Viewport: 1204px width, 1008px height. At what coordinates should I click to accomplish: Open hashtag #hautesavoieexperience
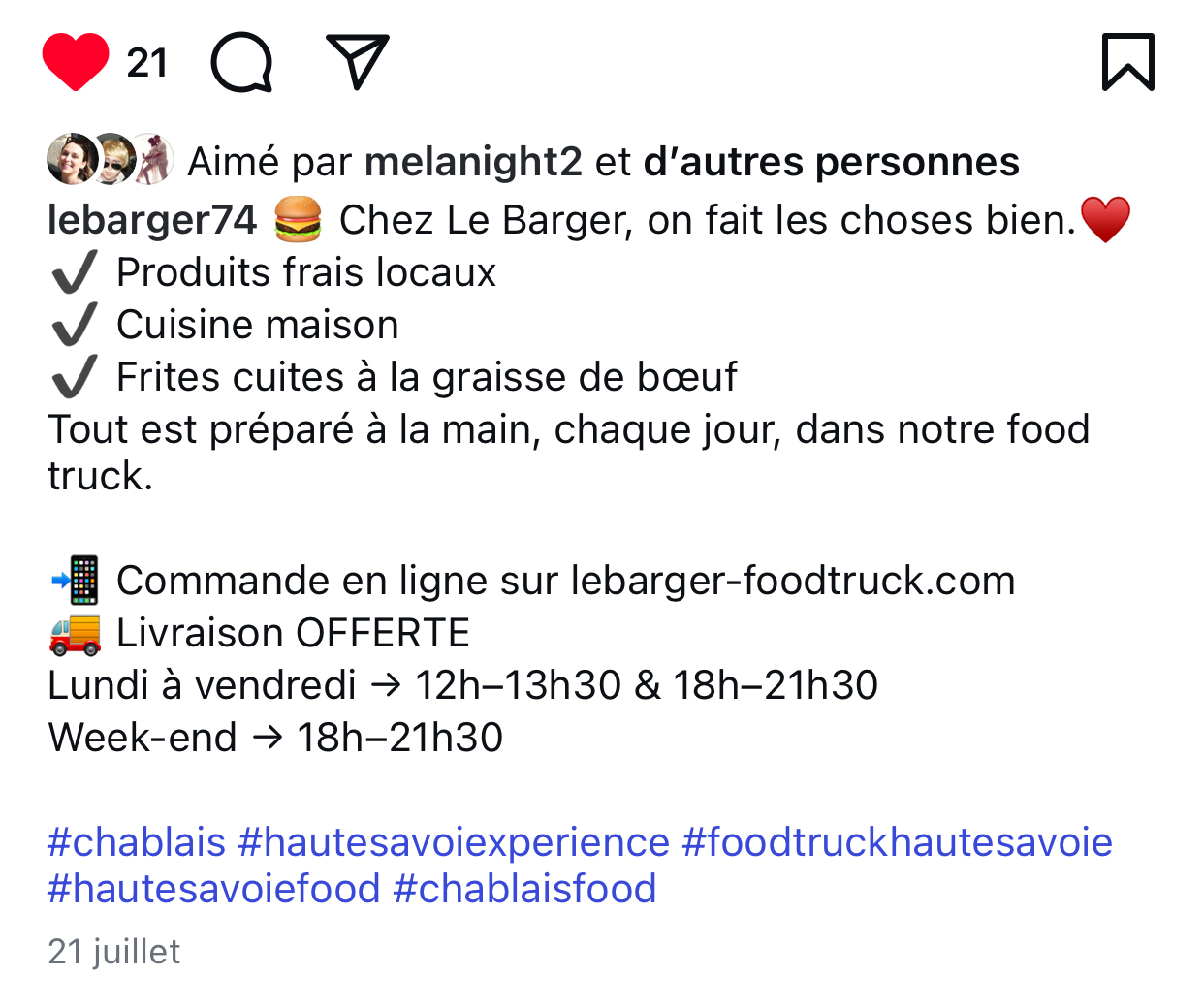(x=454, y=842)
